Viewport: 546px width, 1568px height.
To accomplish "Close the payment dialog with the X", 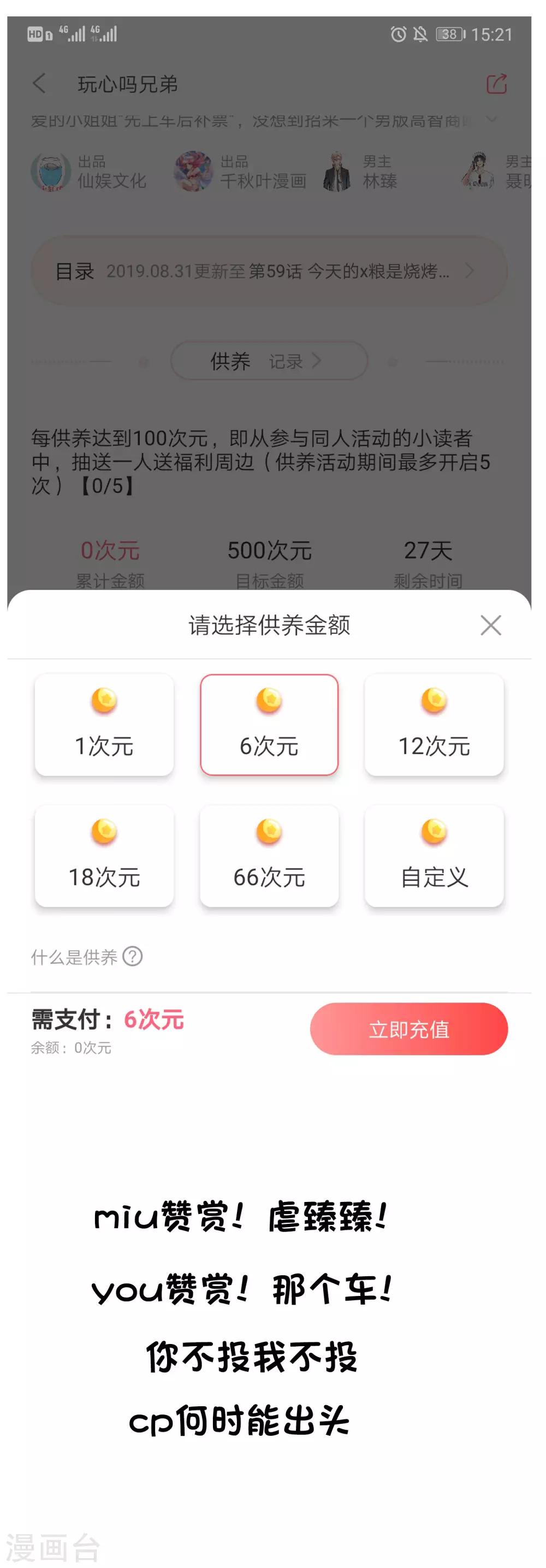I will point(491,624).
